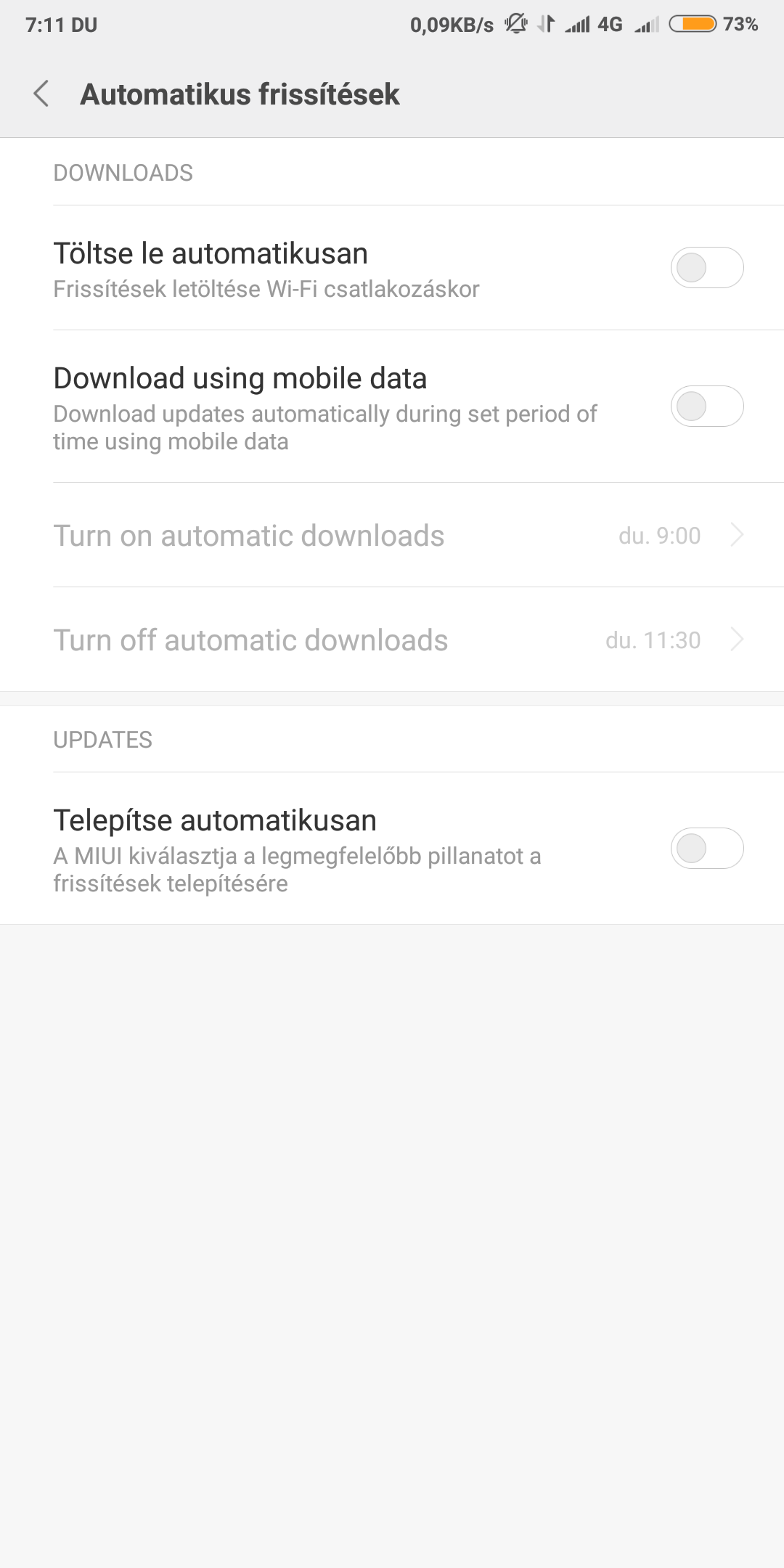
Task: Go back from Automatikus frissítések
Action: (41, 94)
